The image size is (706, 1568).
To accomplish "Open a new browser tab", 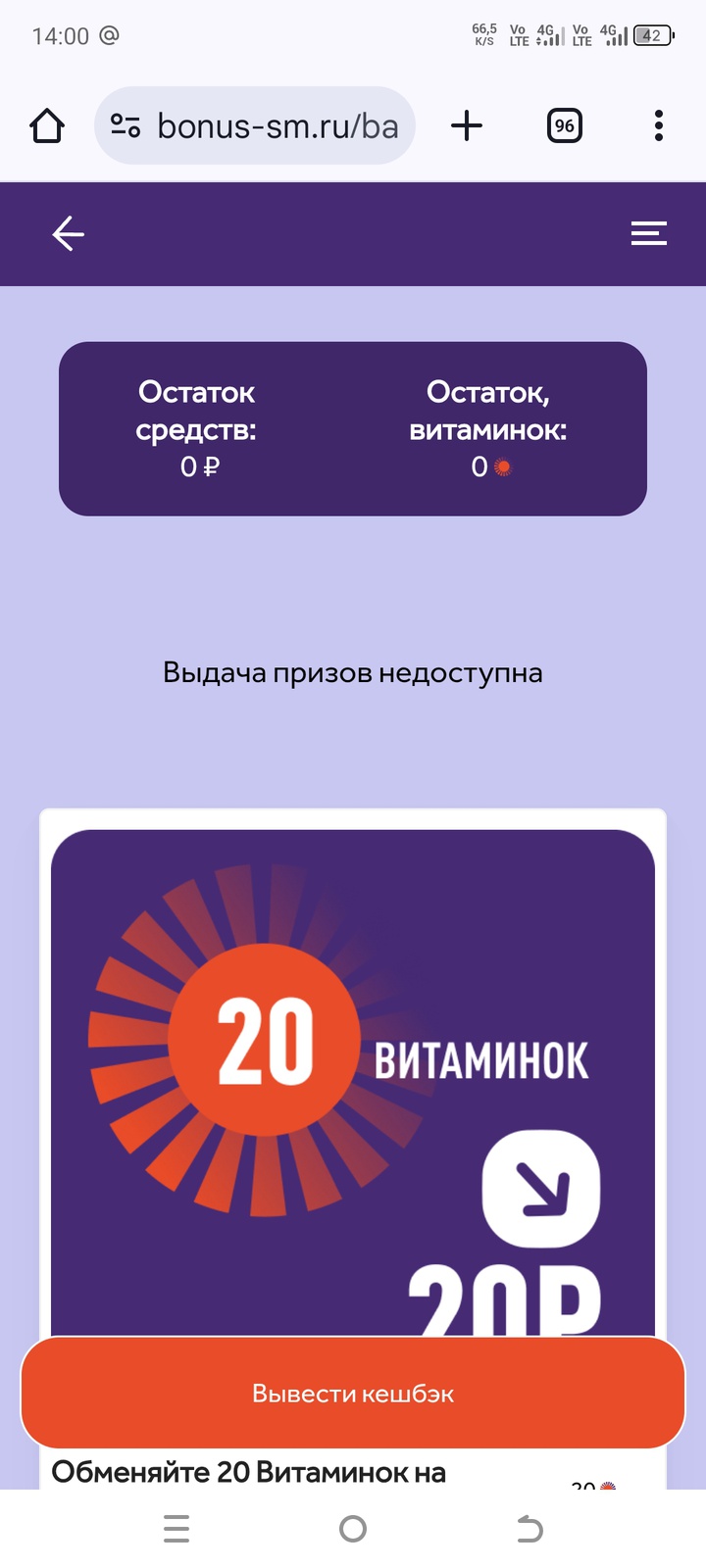I will tap(467, 125).
